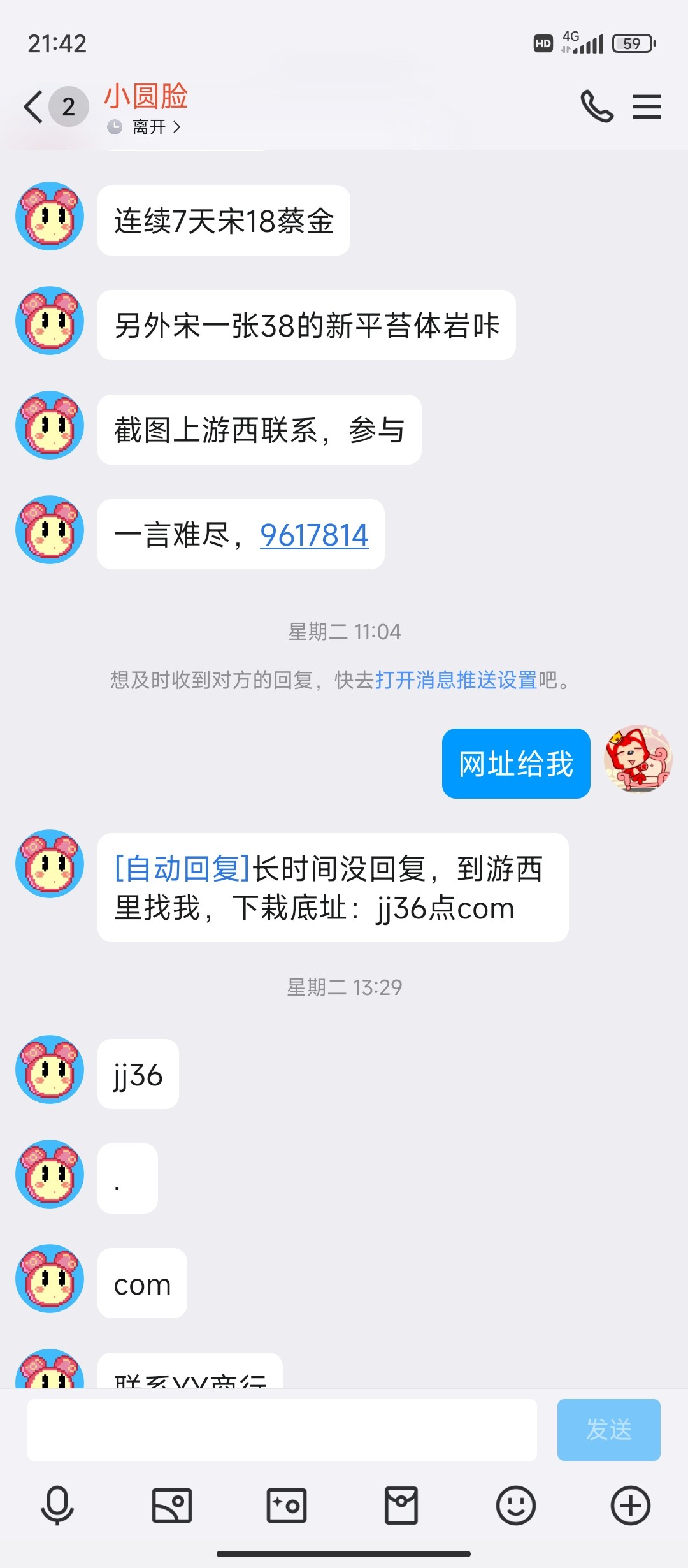Open the photo gallery picker
The height and width of the screenshot is (1568, 688).
[172, 1506]
